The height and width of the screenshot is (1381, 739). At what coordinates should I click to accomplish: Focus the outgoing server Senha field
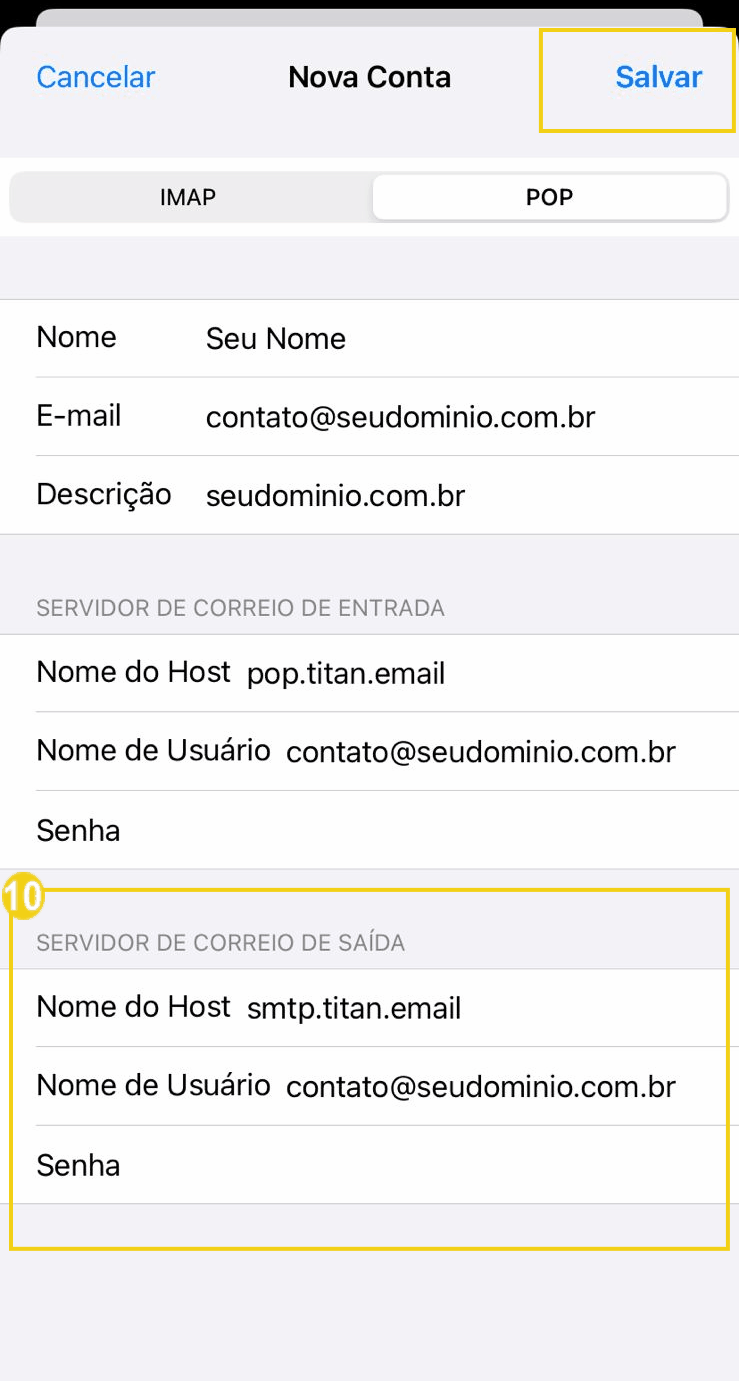(x=400, y=1166)
